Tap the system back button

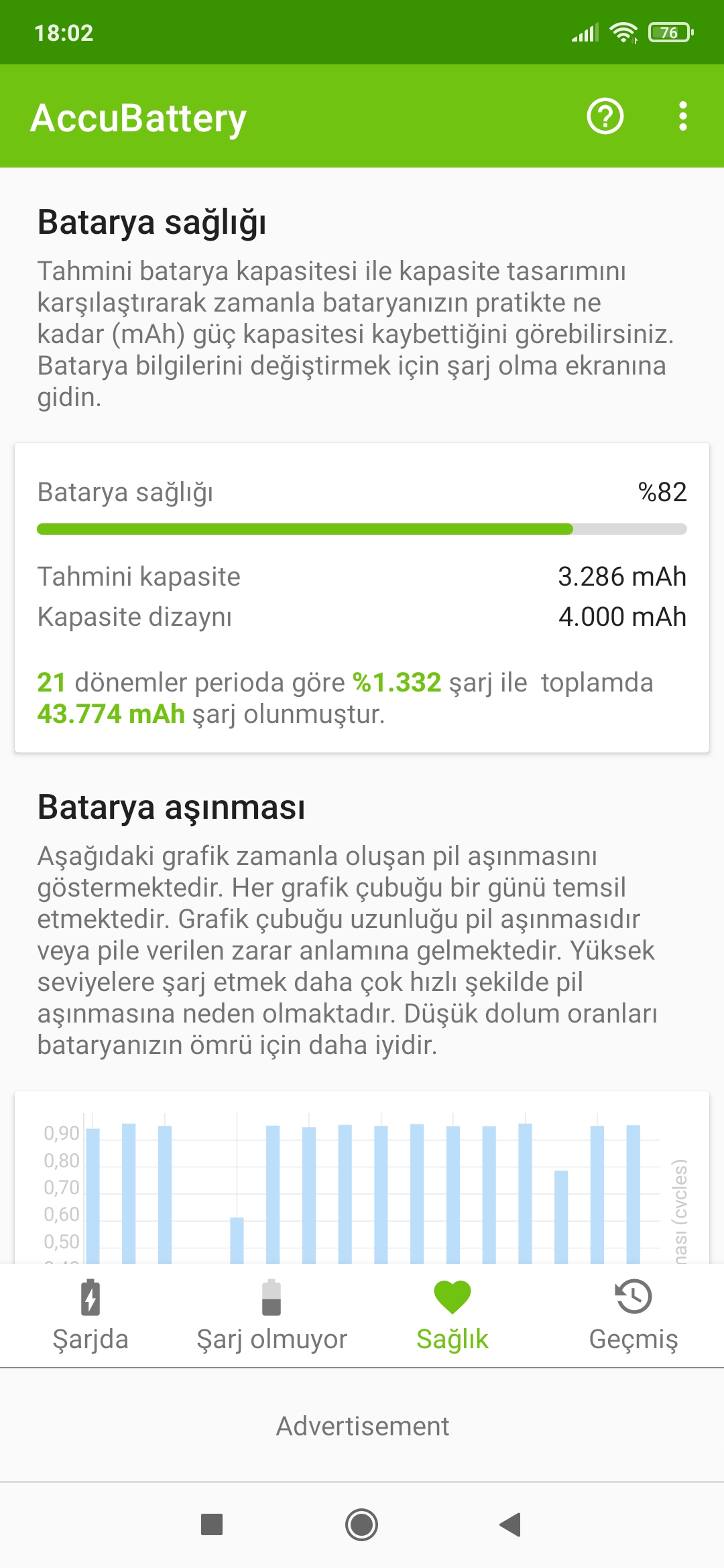coord(511,1524)
